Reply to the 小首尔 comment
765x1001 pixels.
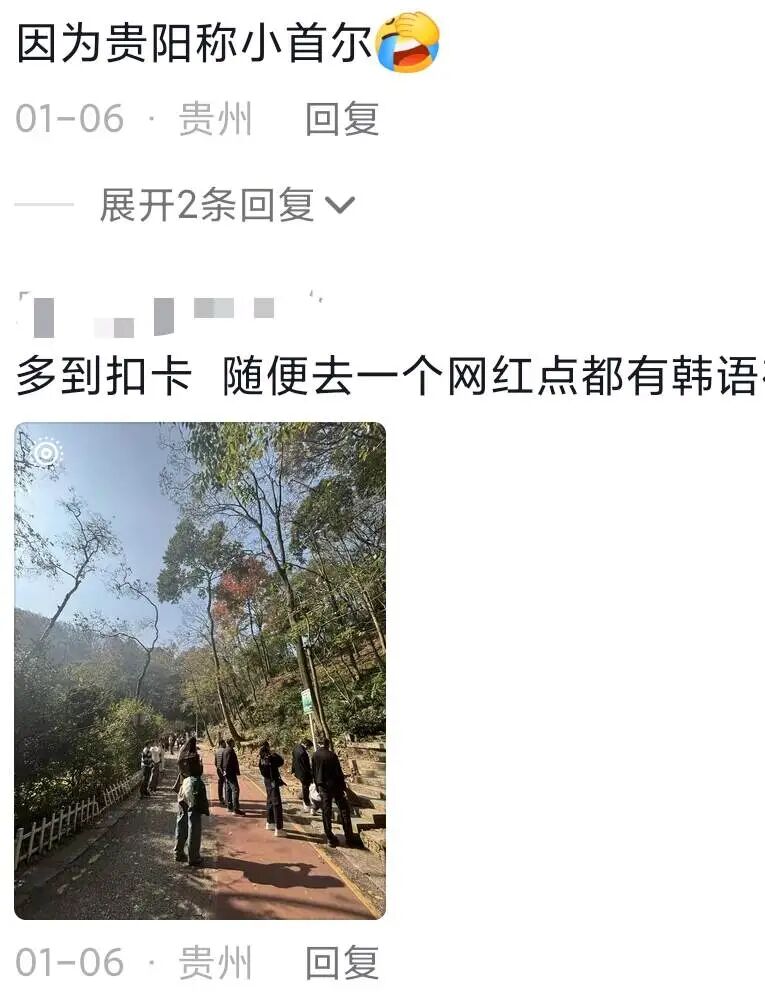pos(342,120)
